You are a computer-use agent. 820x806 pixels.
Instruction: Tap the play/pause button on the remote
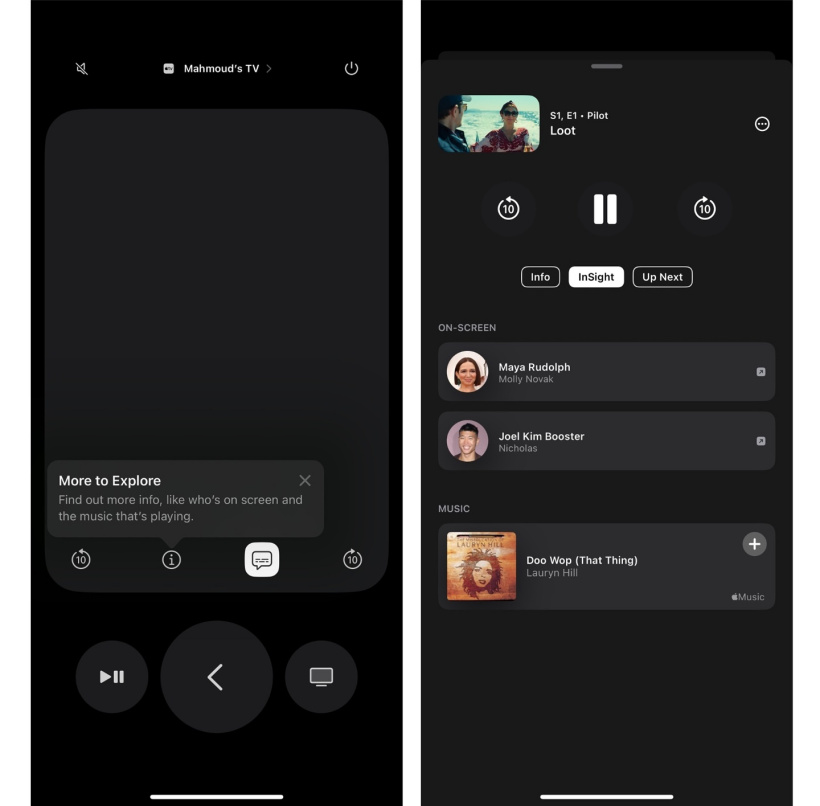(x=112, y=677)
